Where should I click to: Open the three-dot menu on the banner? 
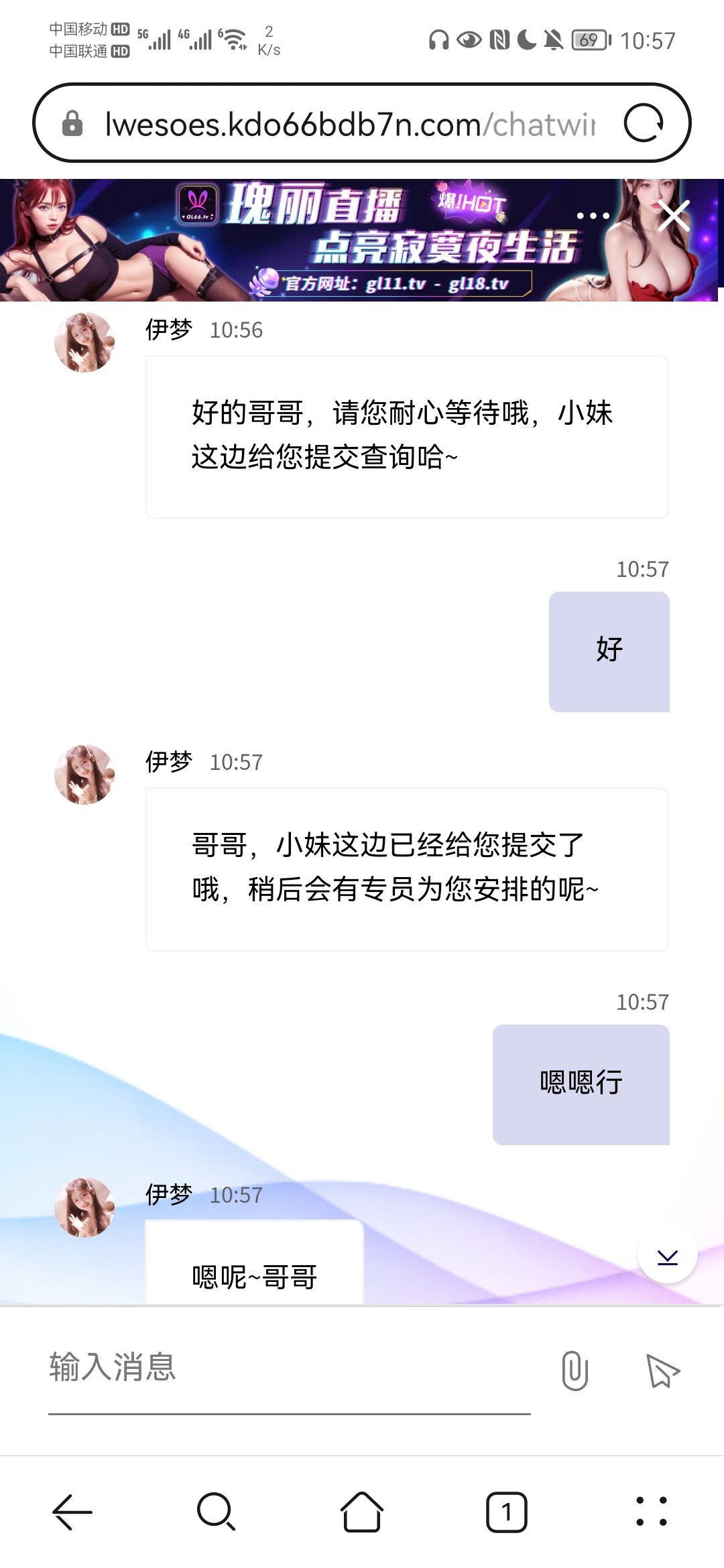(593, 216)
